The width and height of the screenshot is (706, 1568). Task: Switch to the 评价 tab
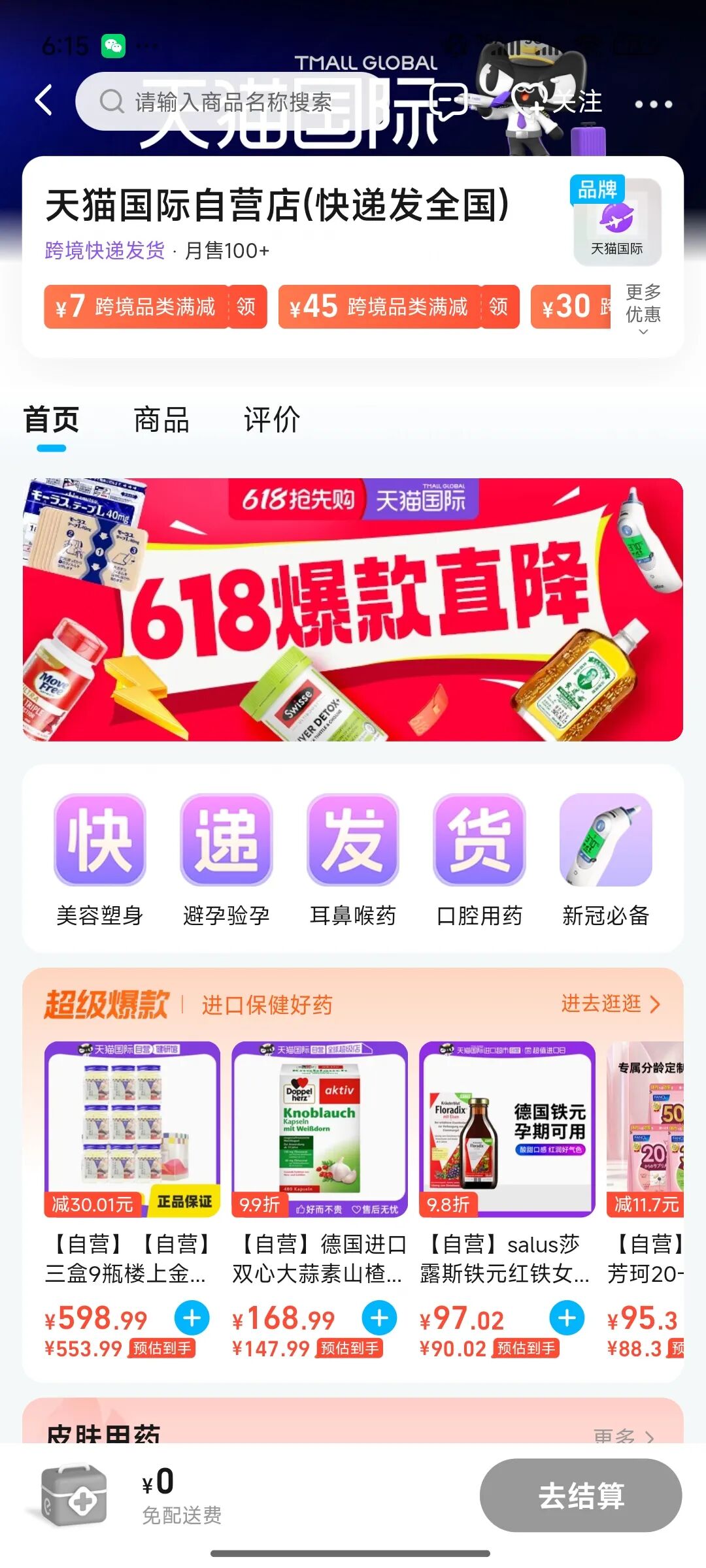[272, 419]
